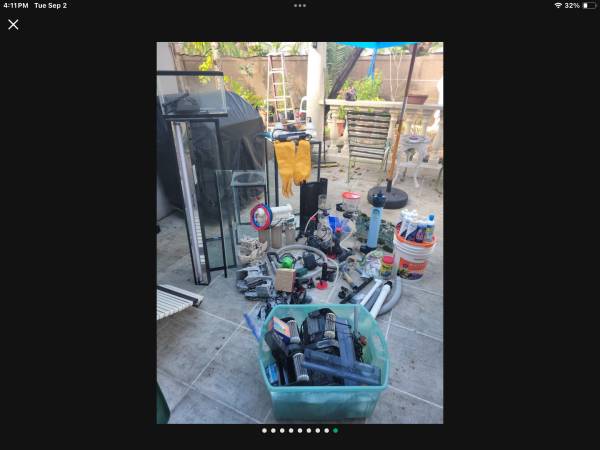This screenshot has width=600, height=450.
Task: Jump to the first photo dot
Action: (x=264, y=430)
